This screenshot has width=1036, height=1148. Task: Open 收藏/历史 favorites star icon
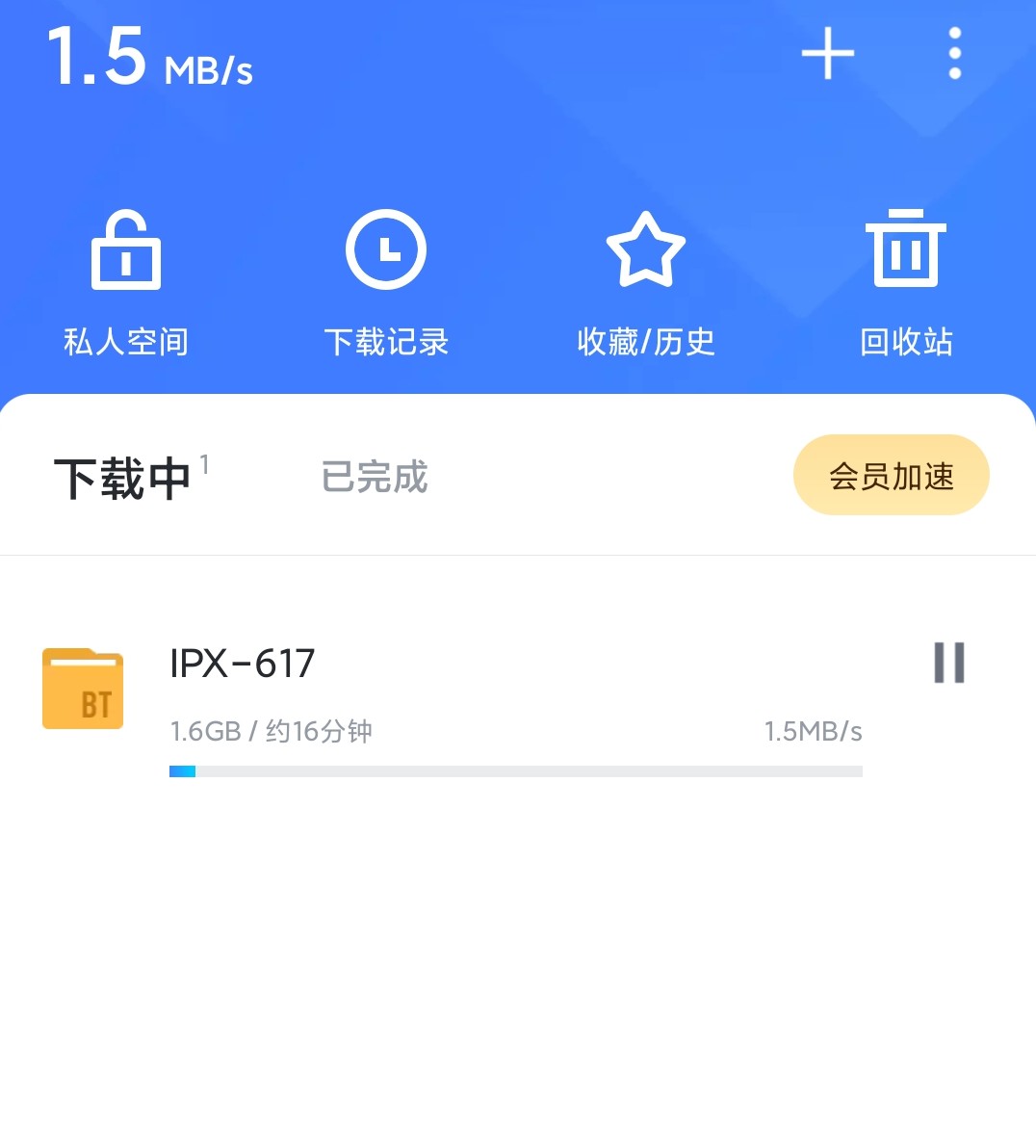pos(645,248)
